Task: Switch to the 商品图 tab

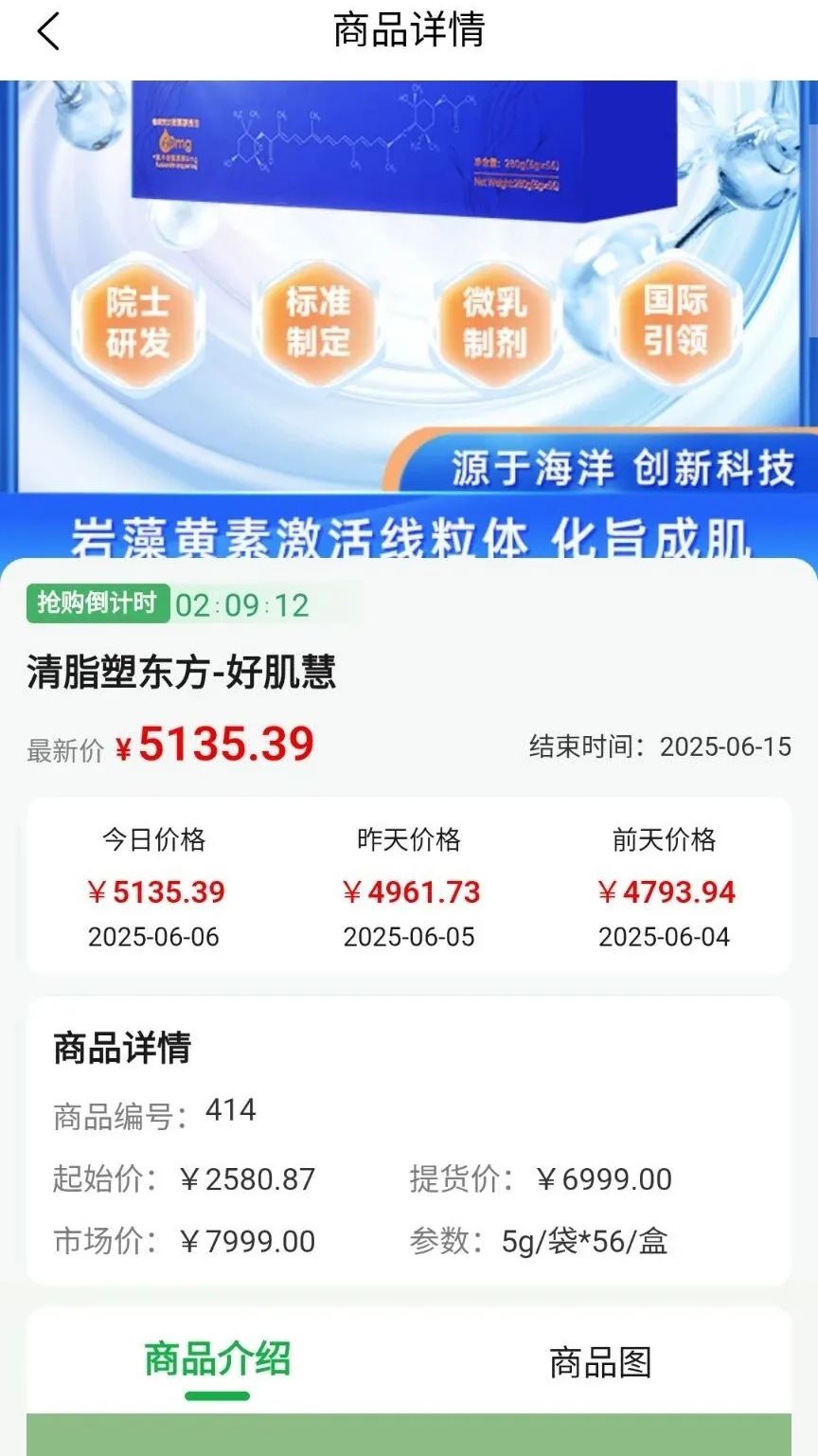Action: point(600,1362)
